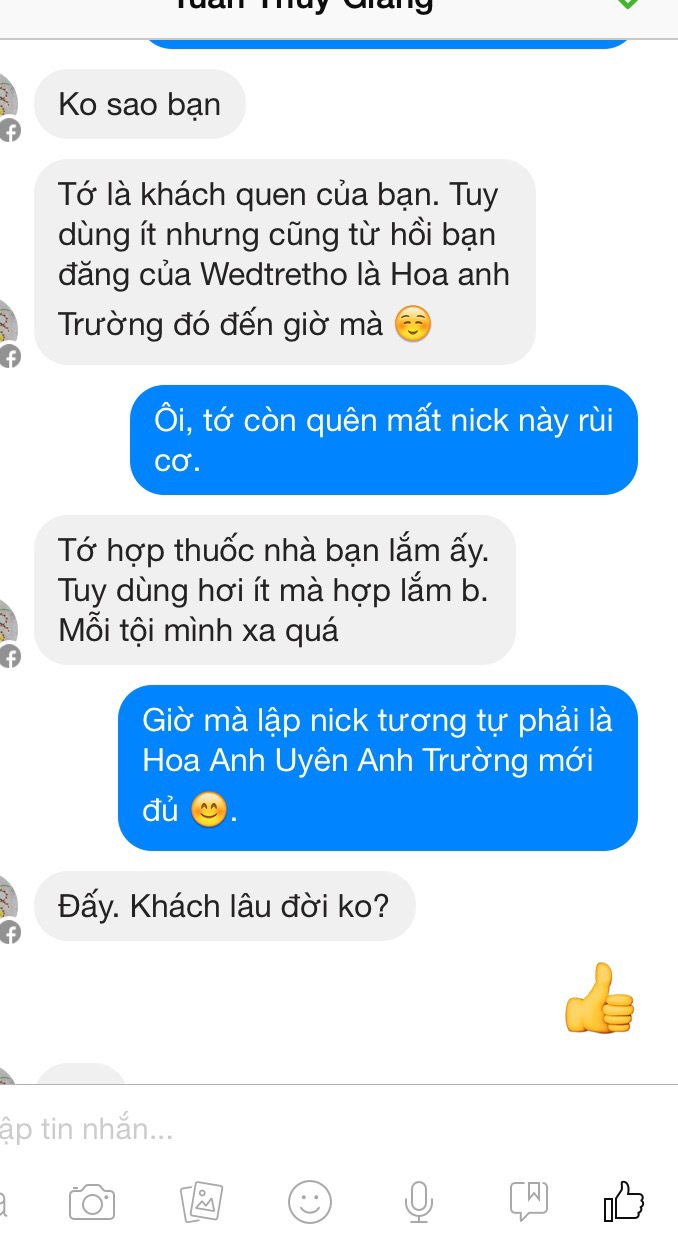
Task: Open the camera to take a photo
Action: pos(92,1201)
